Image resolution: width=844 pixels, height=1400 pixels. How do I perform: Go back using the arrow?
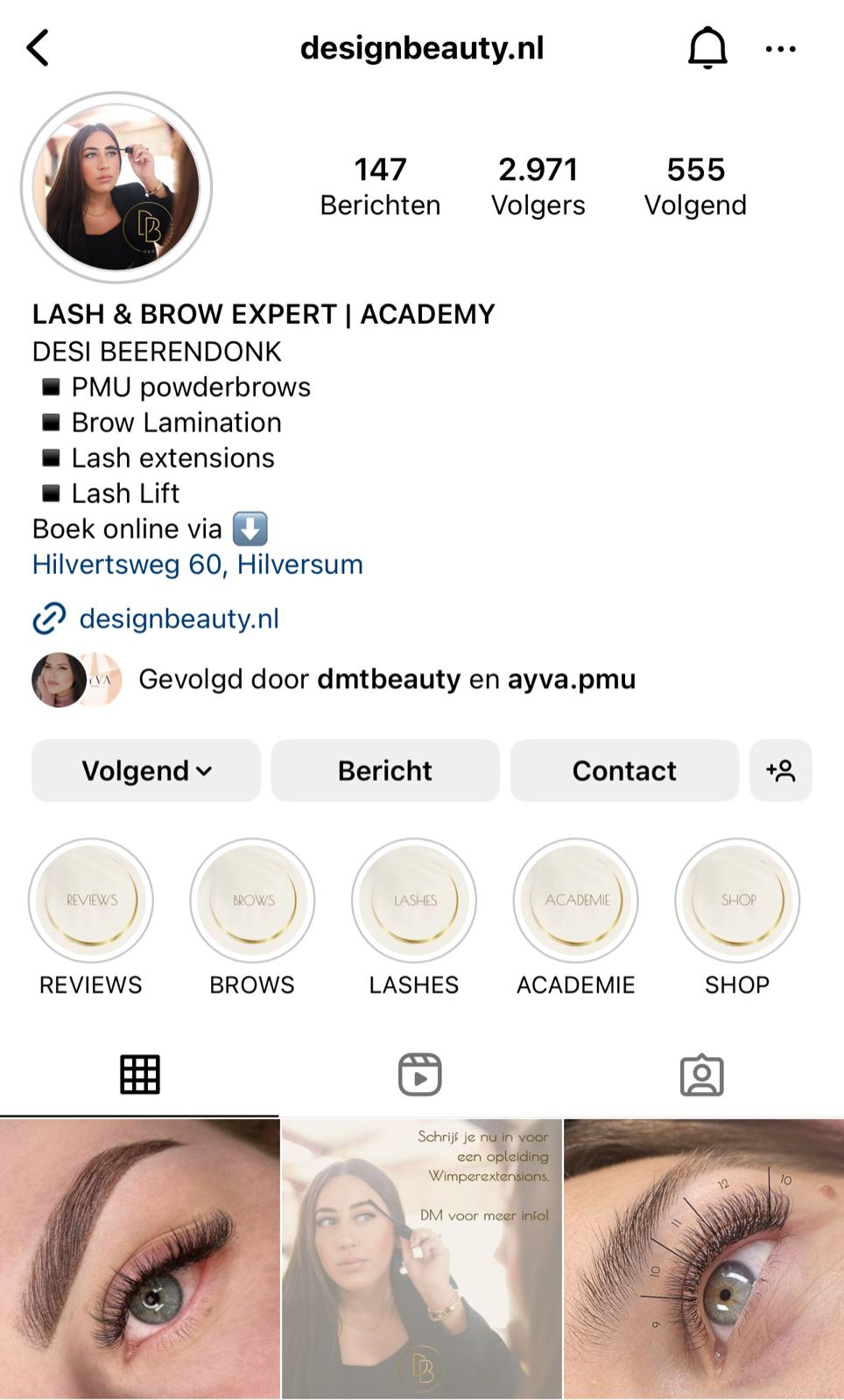point(38,48)
